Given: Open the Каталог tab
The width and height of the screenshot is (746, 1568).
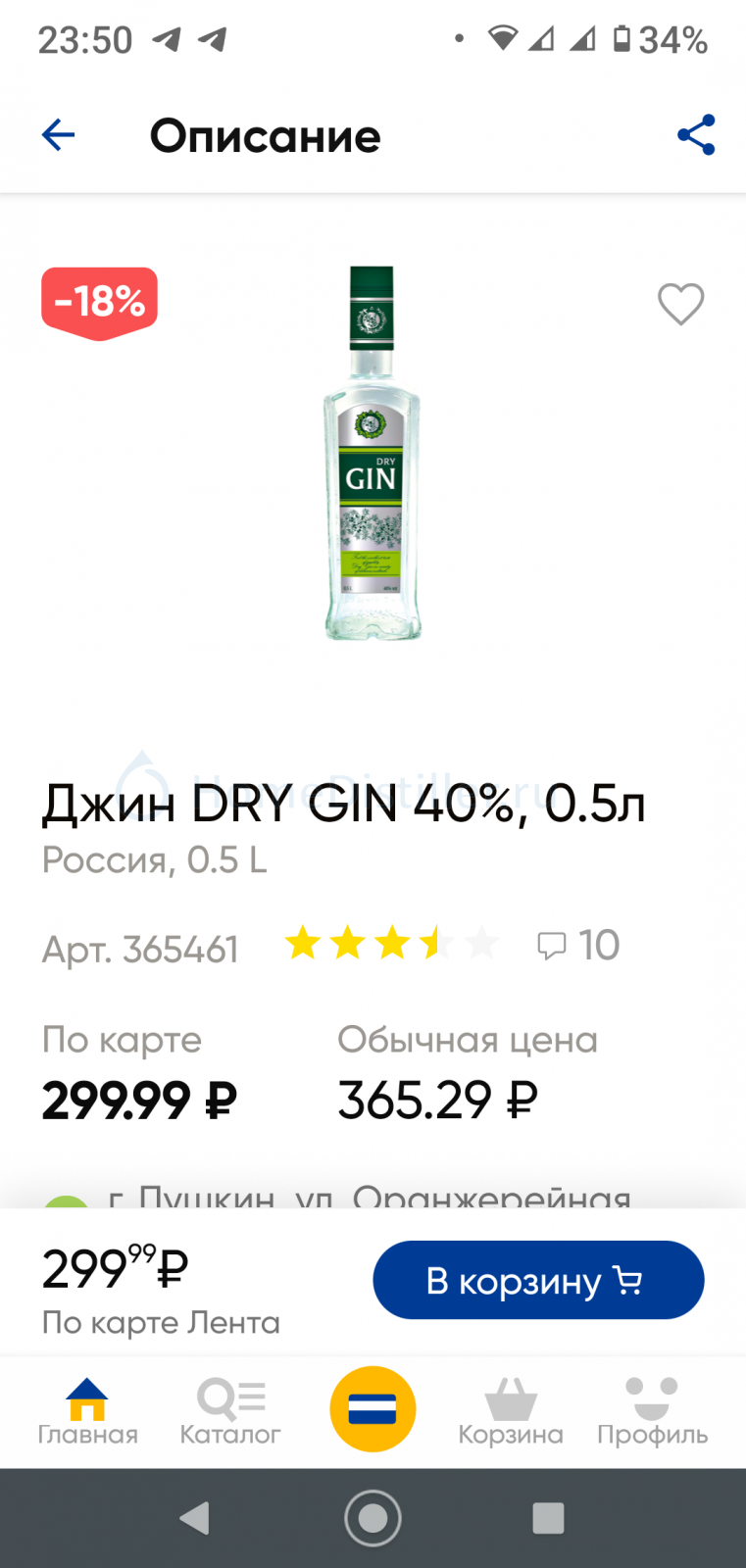Looking at the screenshot, I should [x=230, y=1412].
